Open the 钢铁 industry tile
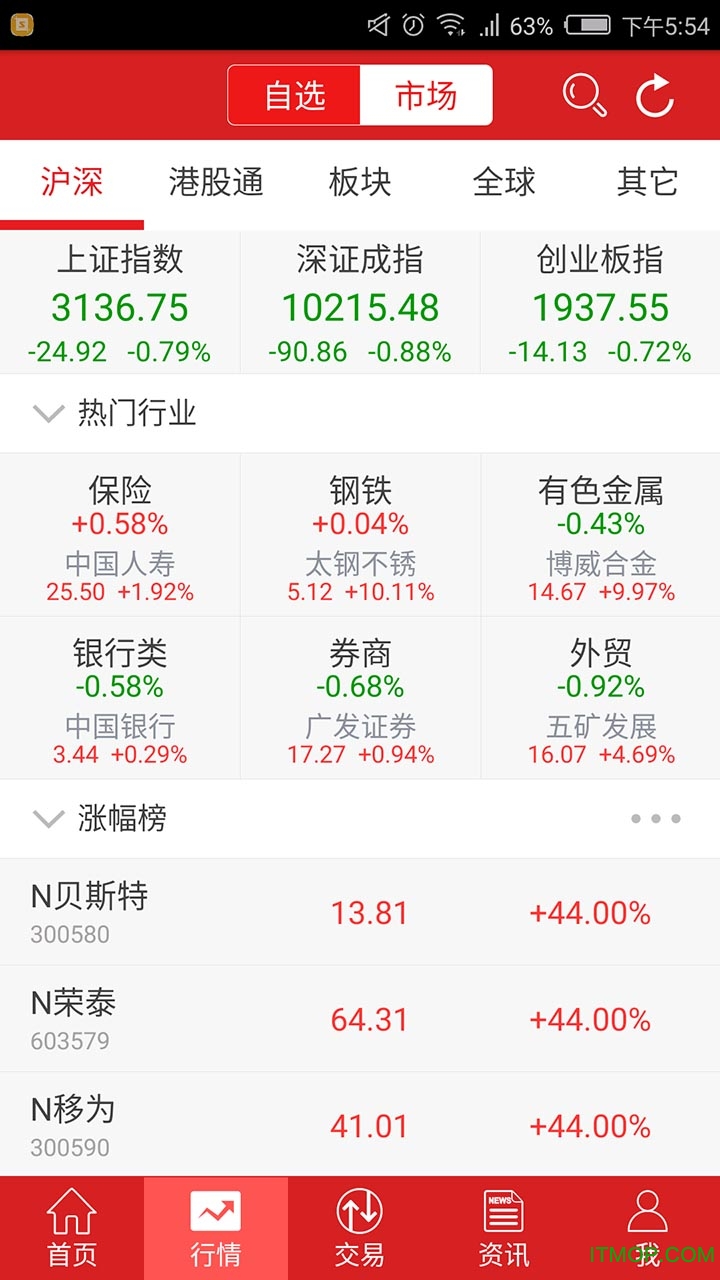 pyautogui.click(x=360, y=534)
